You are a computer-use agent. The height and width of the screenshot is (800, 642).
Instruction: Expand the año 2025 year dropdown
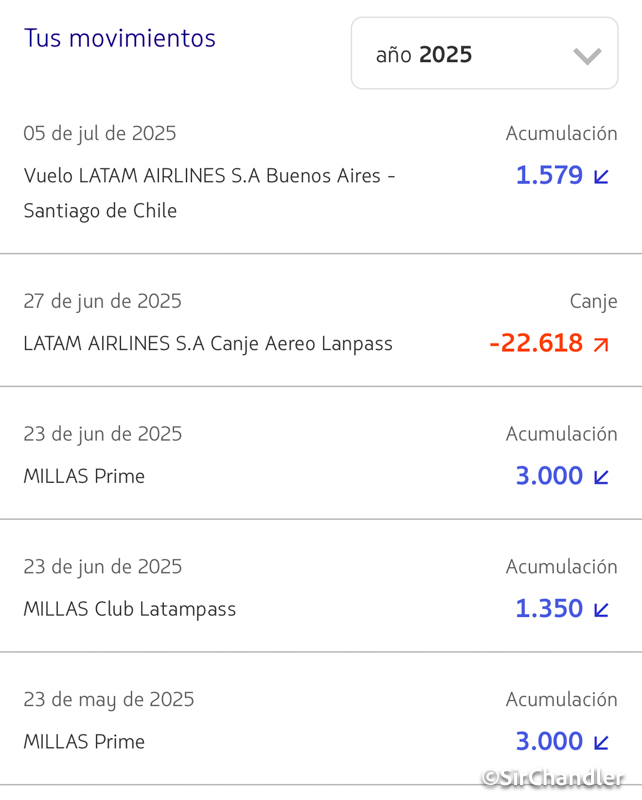tap(485, 55)
